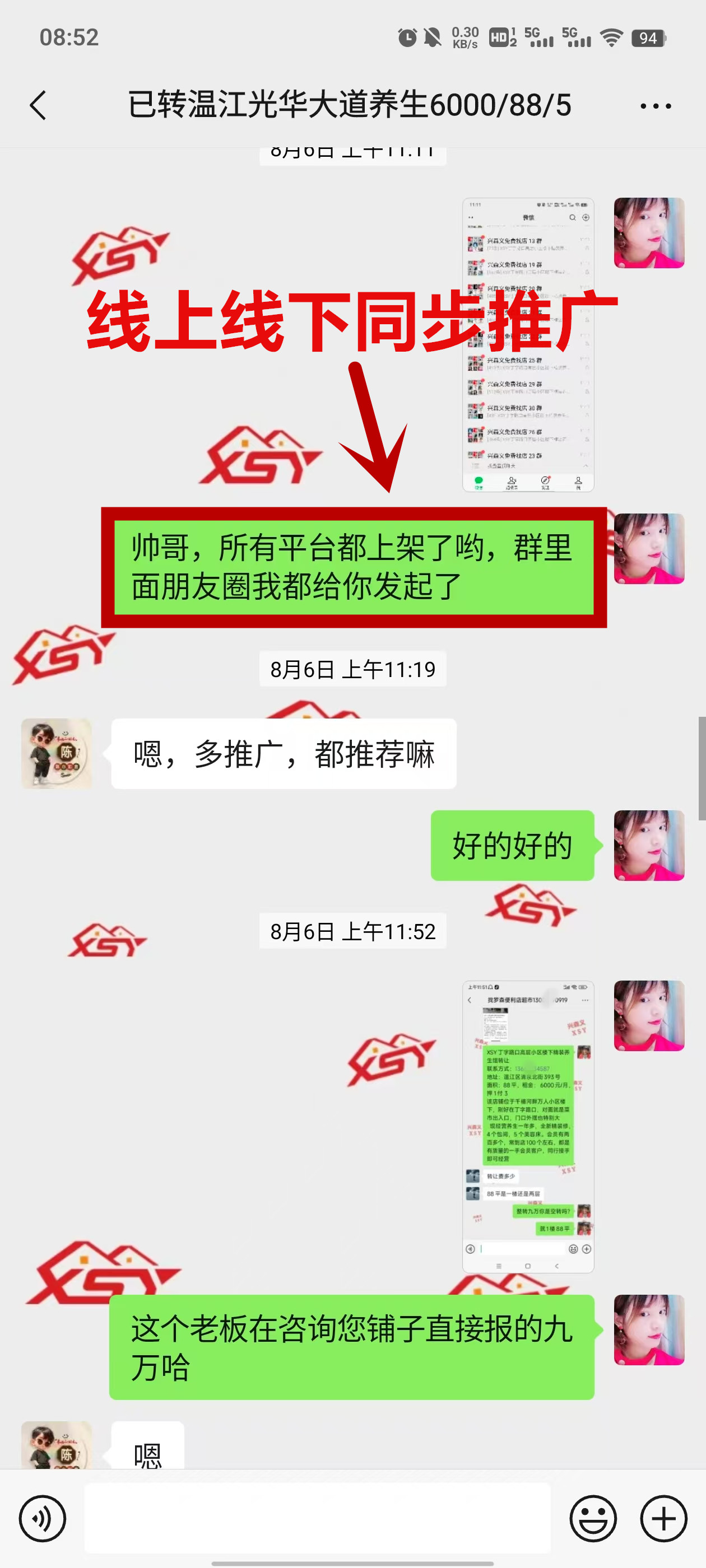
Task: View the sent screenshot of the WeChat group list
Action: pos(527,344)
